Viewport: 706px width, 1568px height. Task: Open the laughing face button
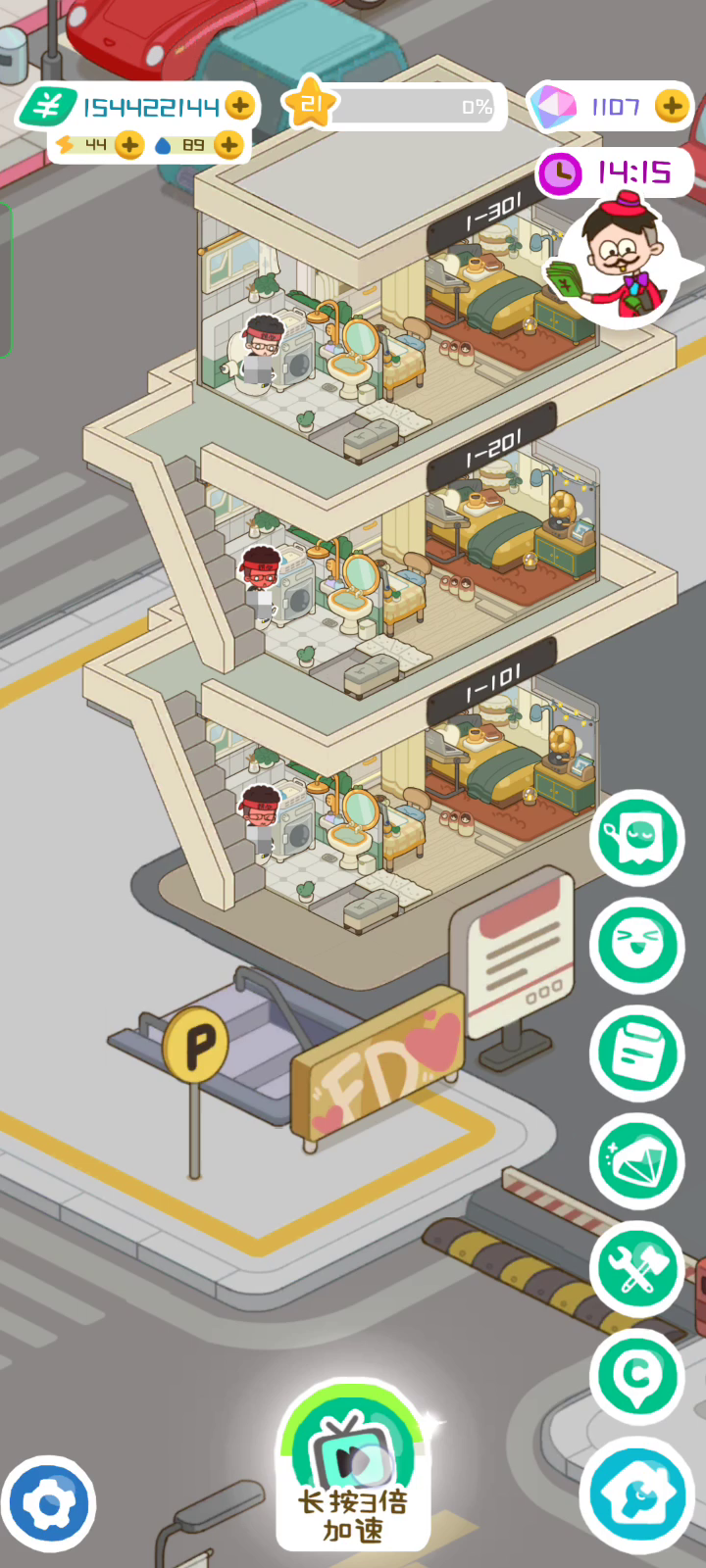point(637,945)
